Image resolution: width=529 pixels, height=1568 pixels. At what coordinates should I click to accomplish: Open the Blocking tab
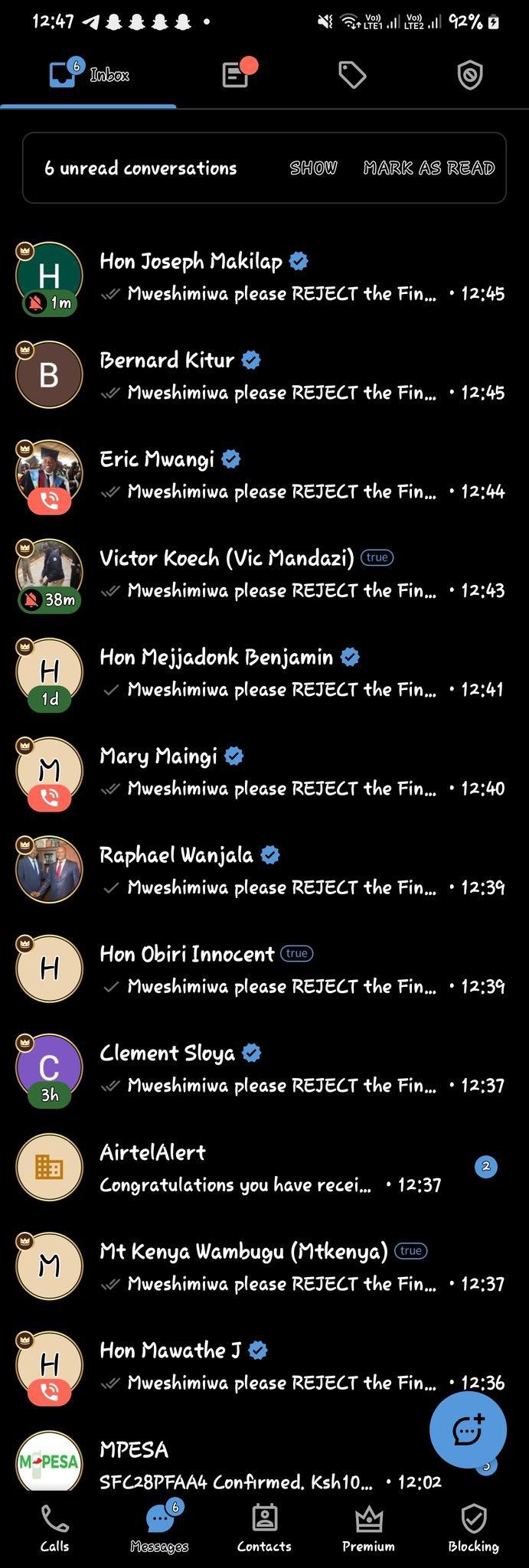[x=473, y=1527]
